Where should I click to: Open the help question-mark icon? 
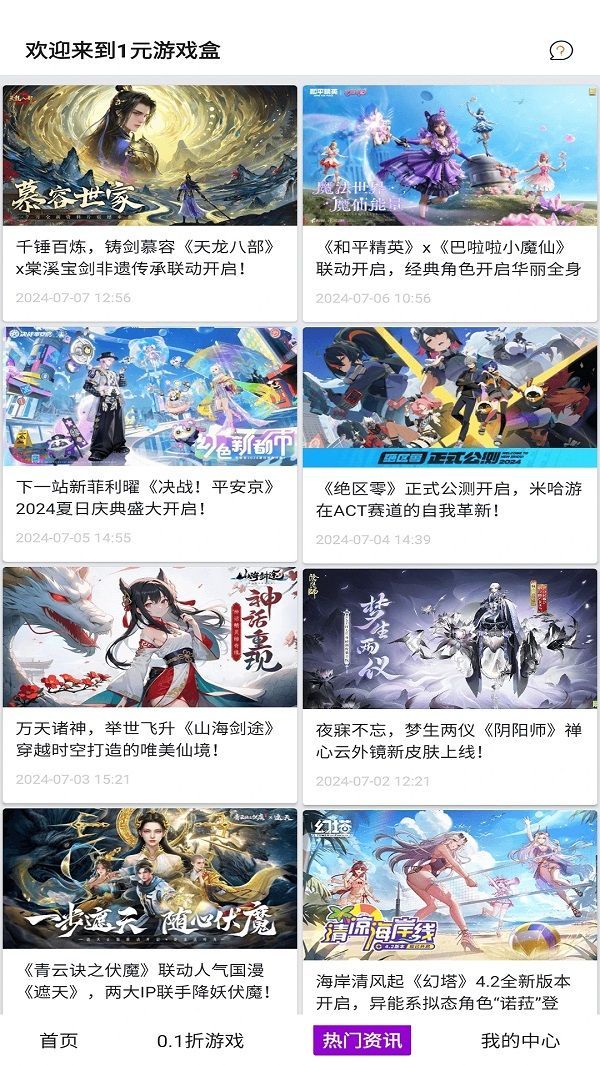coord(562,50)
